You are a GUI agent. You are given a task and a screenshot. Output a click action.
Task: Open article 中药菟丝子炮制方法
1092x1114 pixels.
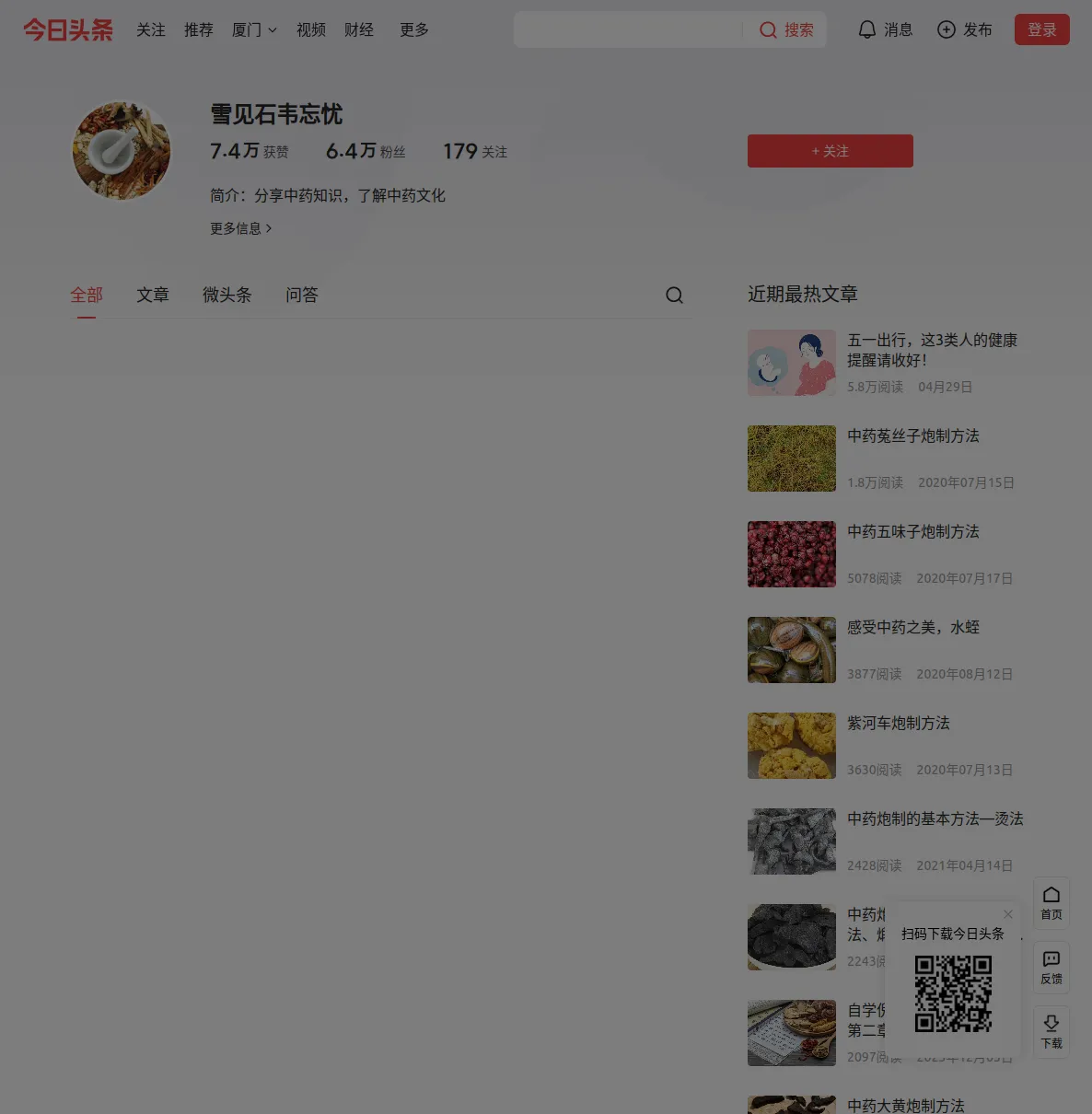click(912, 435)
